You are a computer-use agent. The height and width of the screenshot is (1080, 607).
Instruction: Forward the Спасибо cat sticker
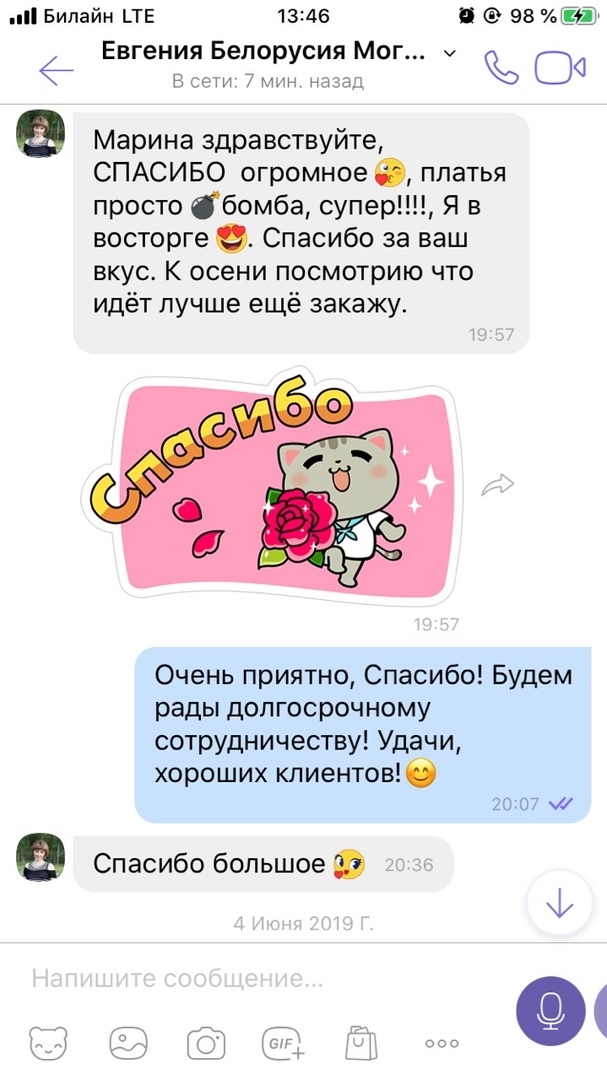(497, 486)
